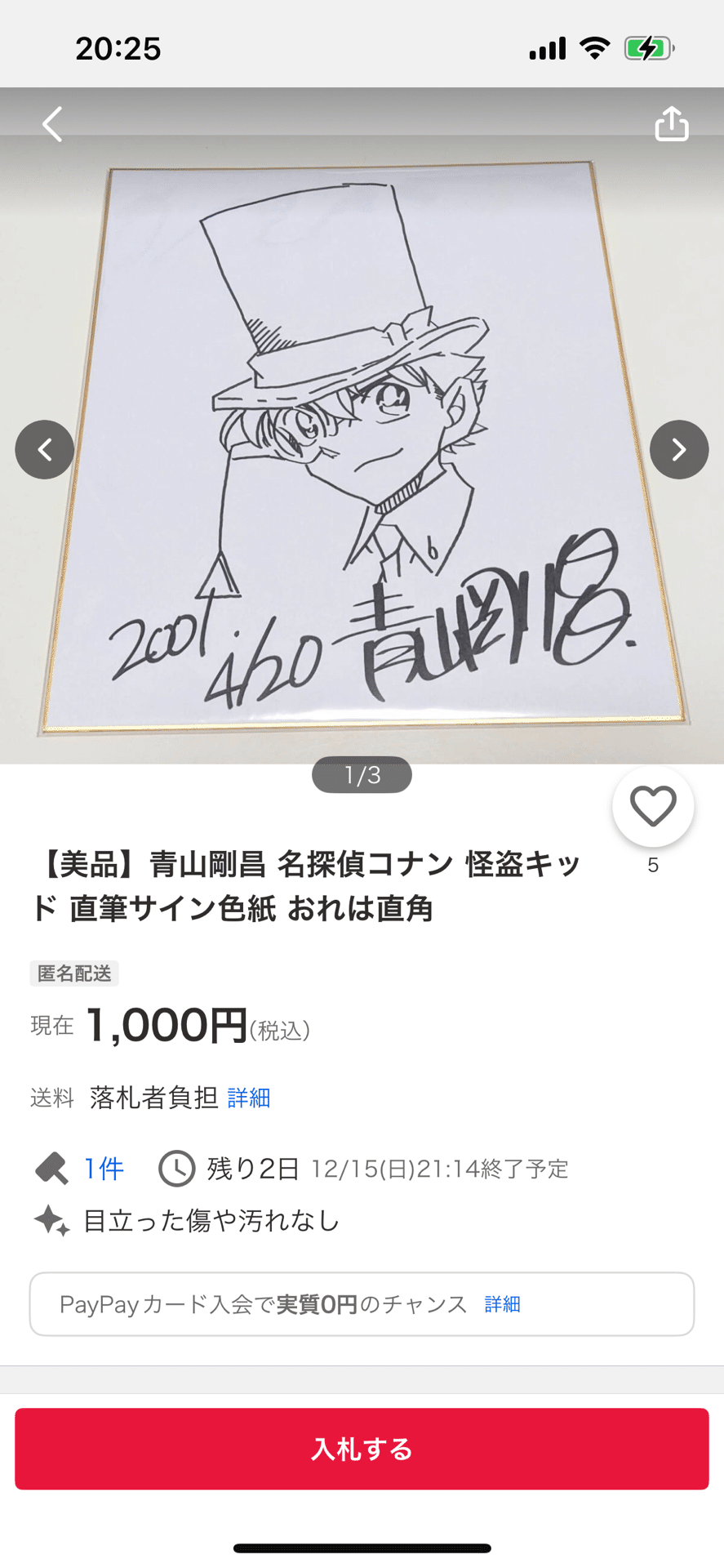
Task: Open the shipping fee 詳細 link
Action: tap(249, 1098)
